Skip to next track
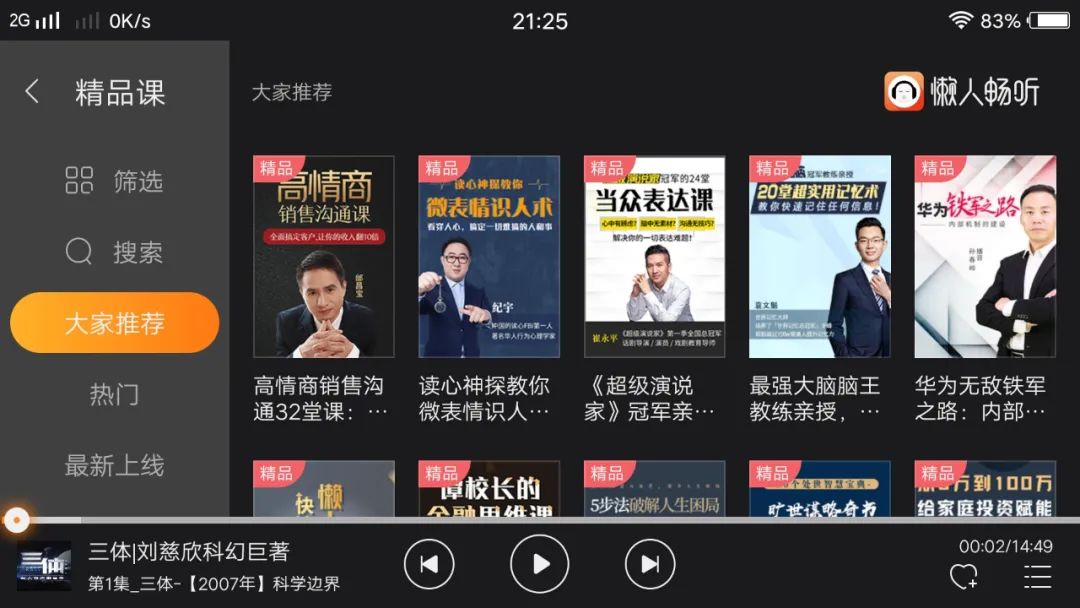This screenshot has height=608, width=1080. (x=650, y=564)
